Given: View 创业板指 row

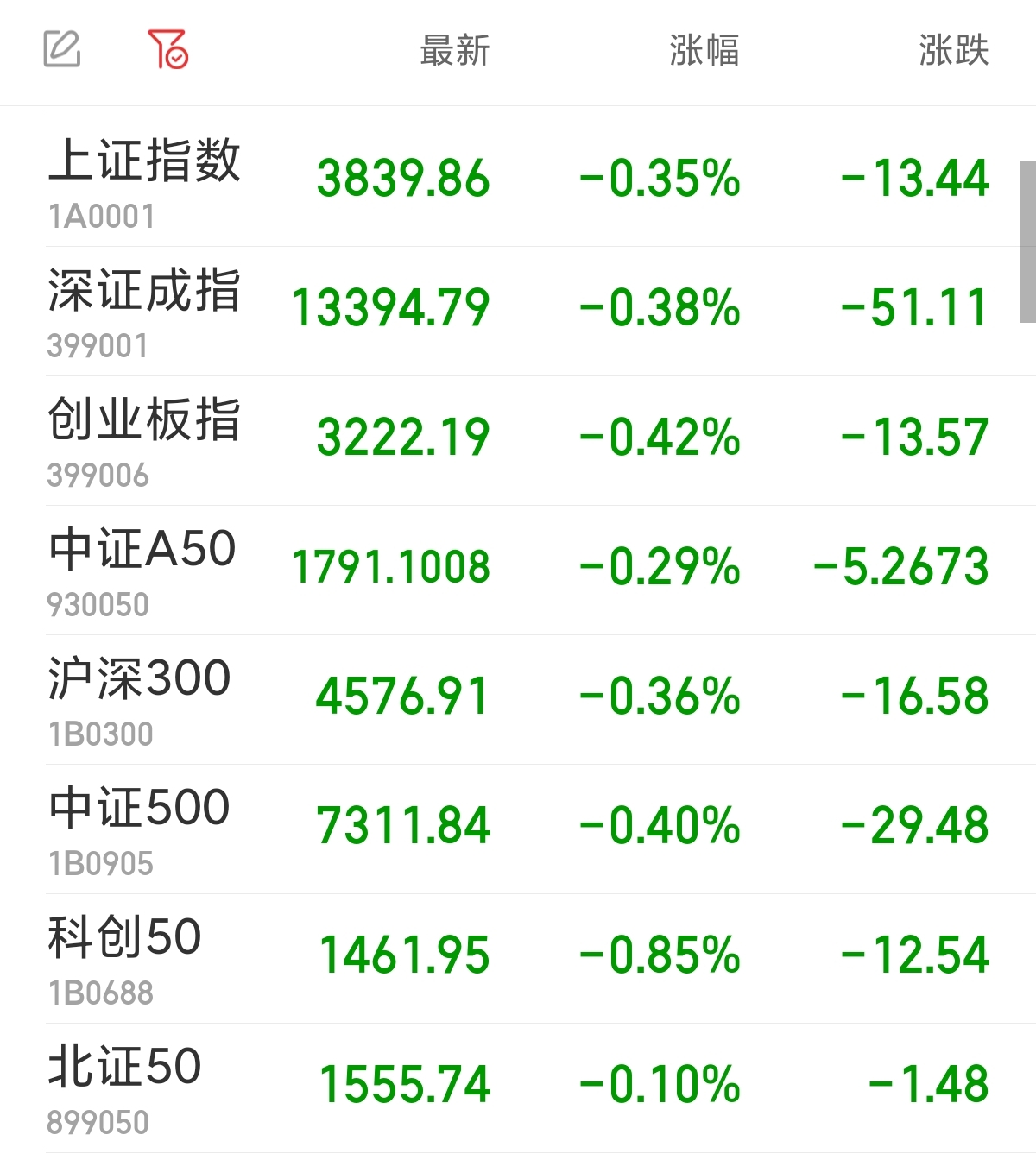Looking at the screenshot, I should [x=518, y=441].
